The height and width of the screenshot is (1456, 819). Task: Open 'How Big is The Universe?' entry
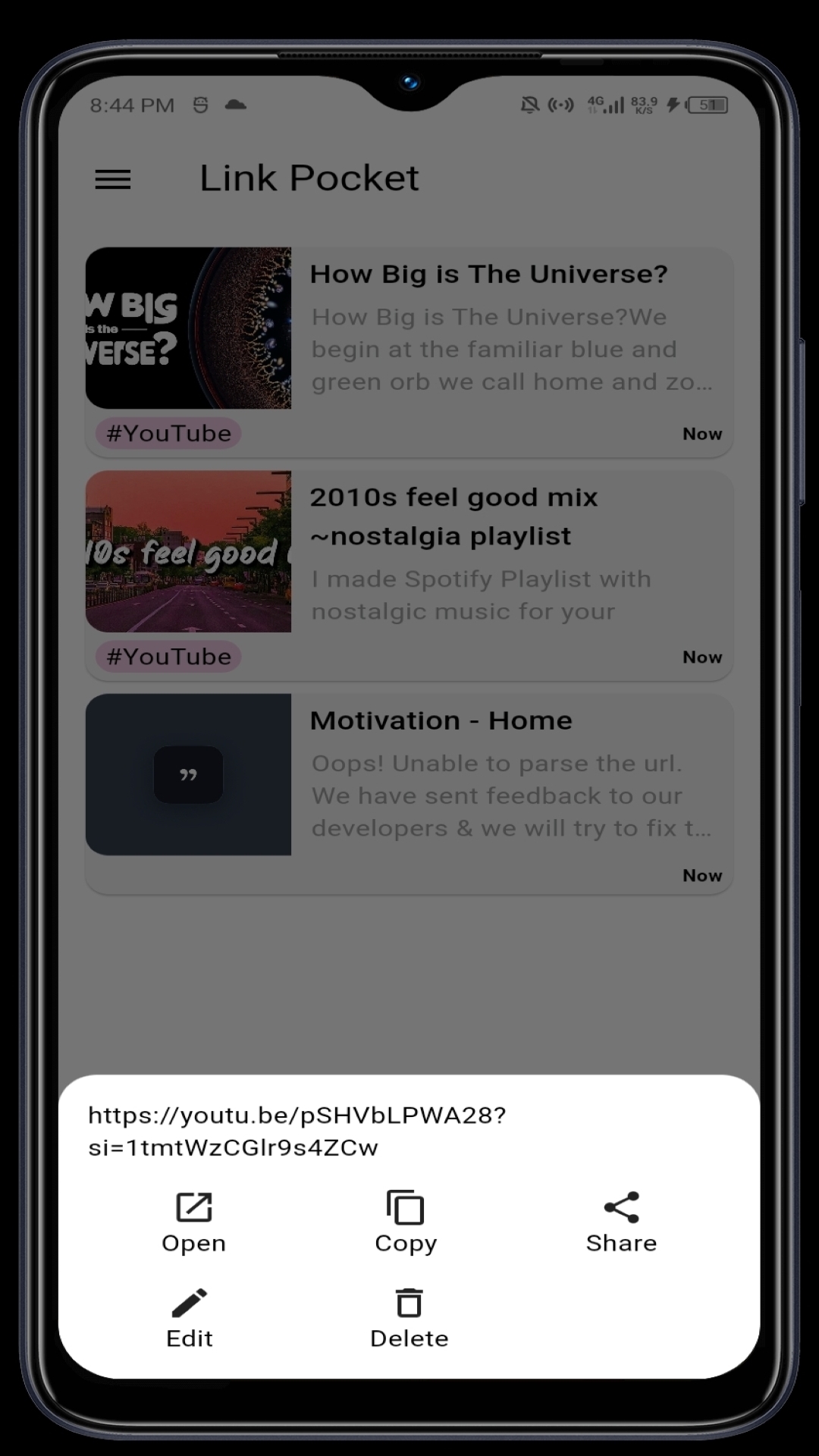tap(489, 274)
